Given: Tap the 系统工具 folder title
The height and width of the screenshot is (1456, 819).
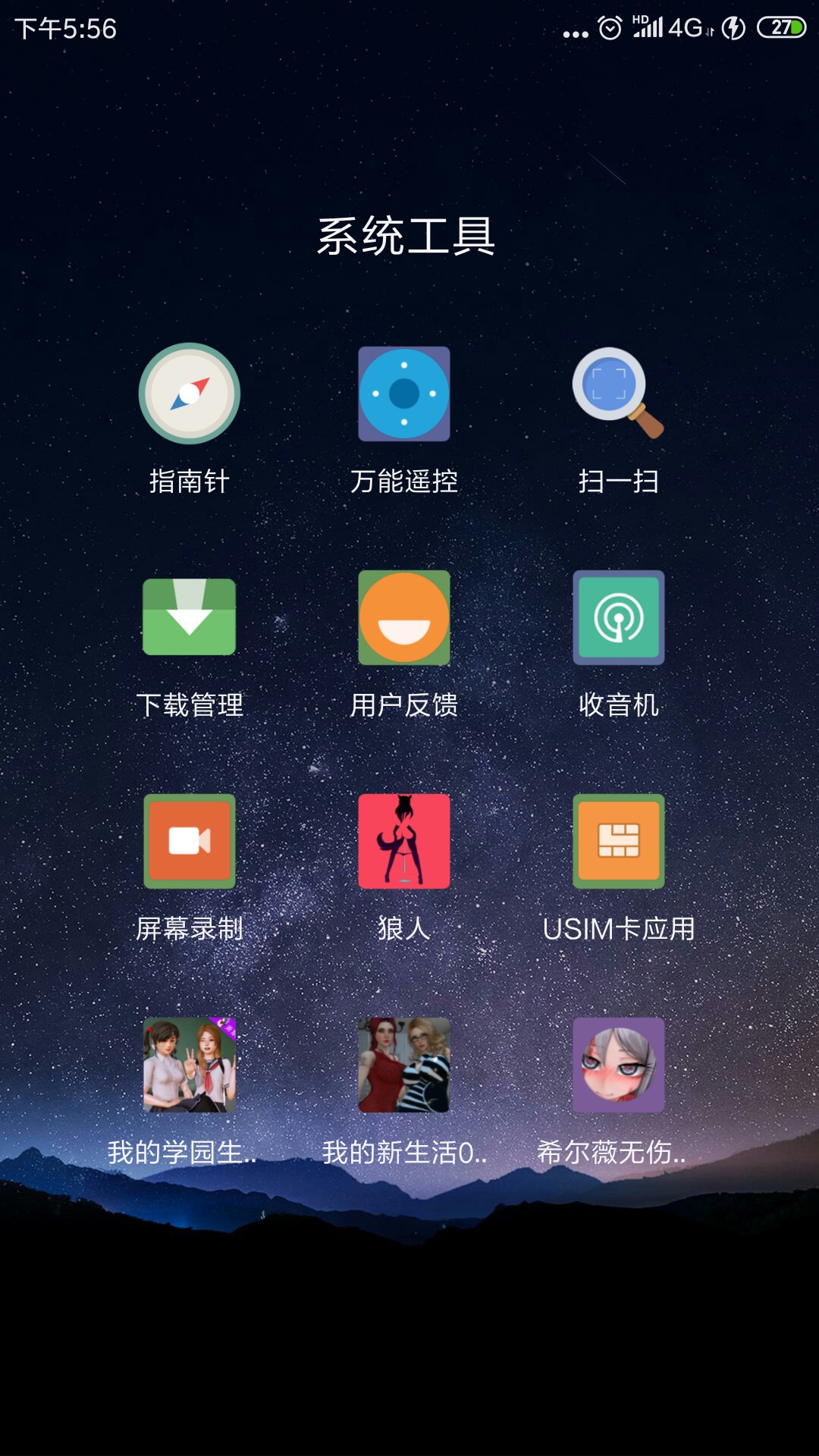Looking at the screenshot, I should pyautogui.click(x=406, y=236).
